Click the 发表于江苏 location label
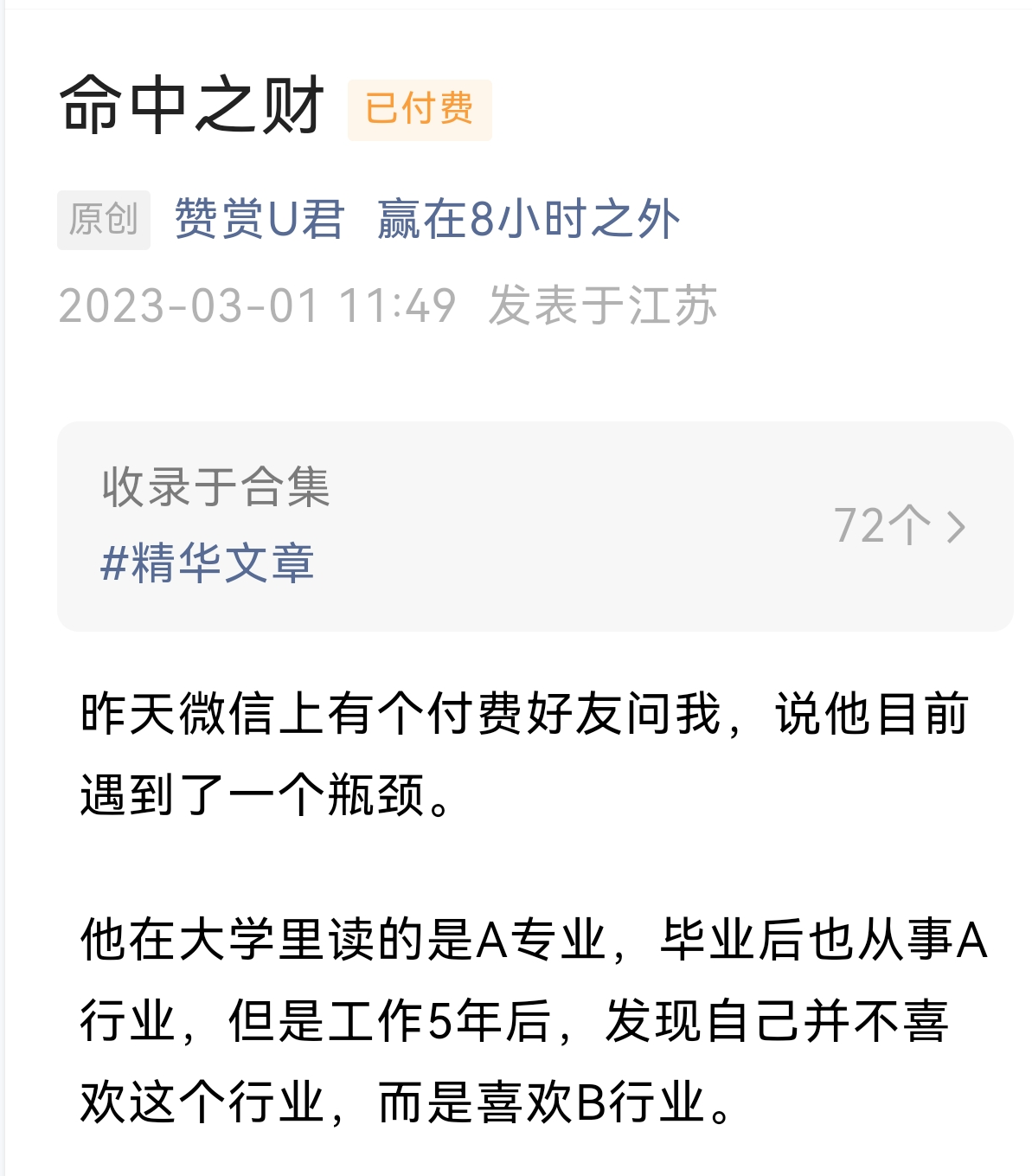Viewport: 1032px width, 1176px height. 605,305
